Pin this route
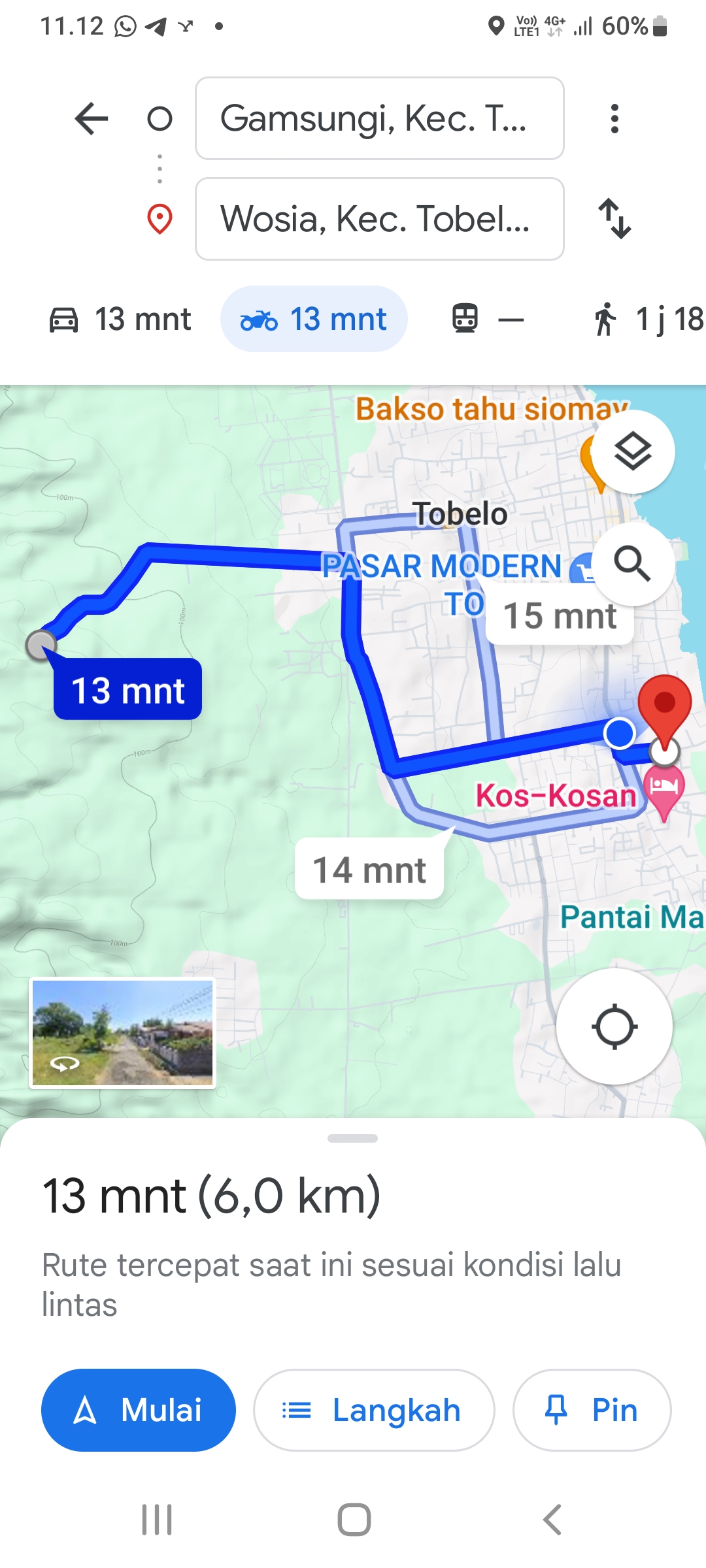The width and height of the screenshot is (706, 1568). tap(592, 1410)
